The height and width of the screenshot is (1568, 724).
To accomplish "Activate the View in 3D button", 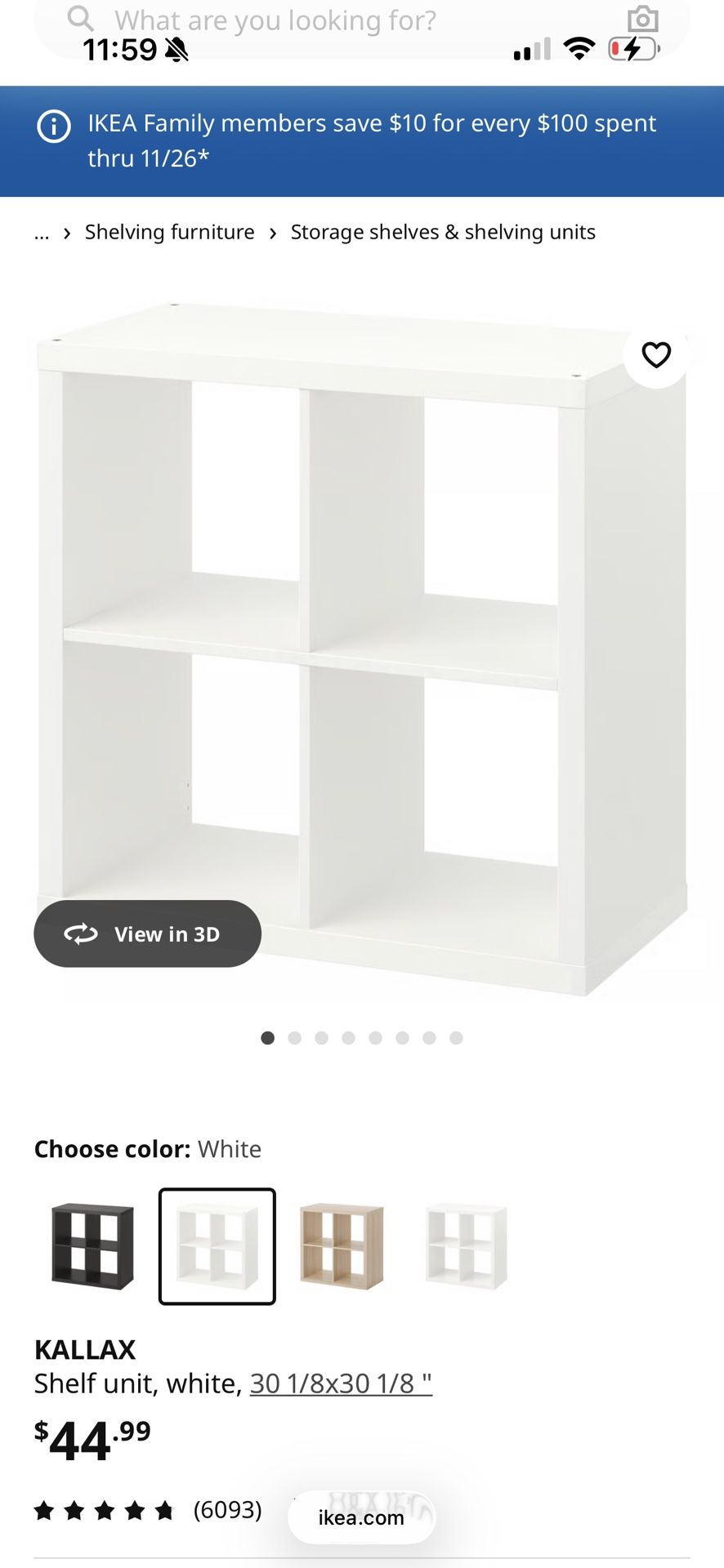I will [147, 933].
